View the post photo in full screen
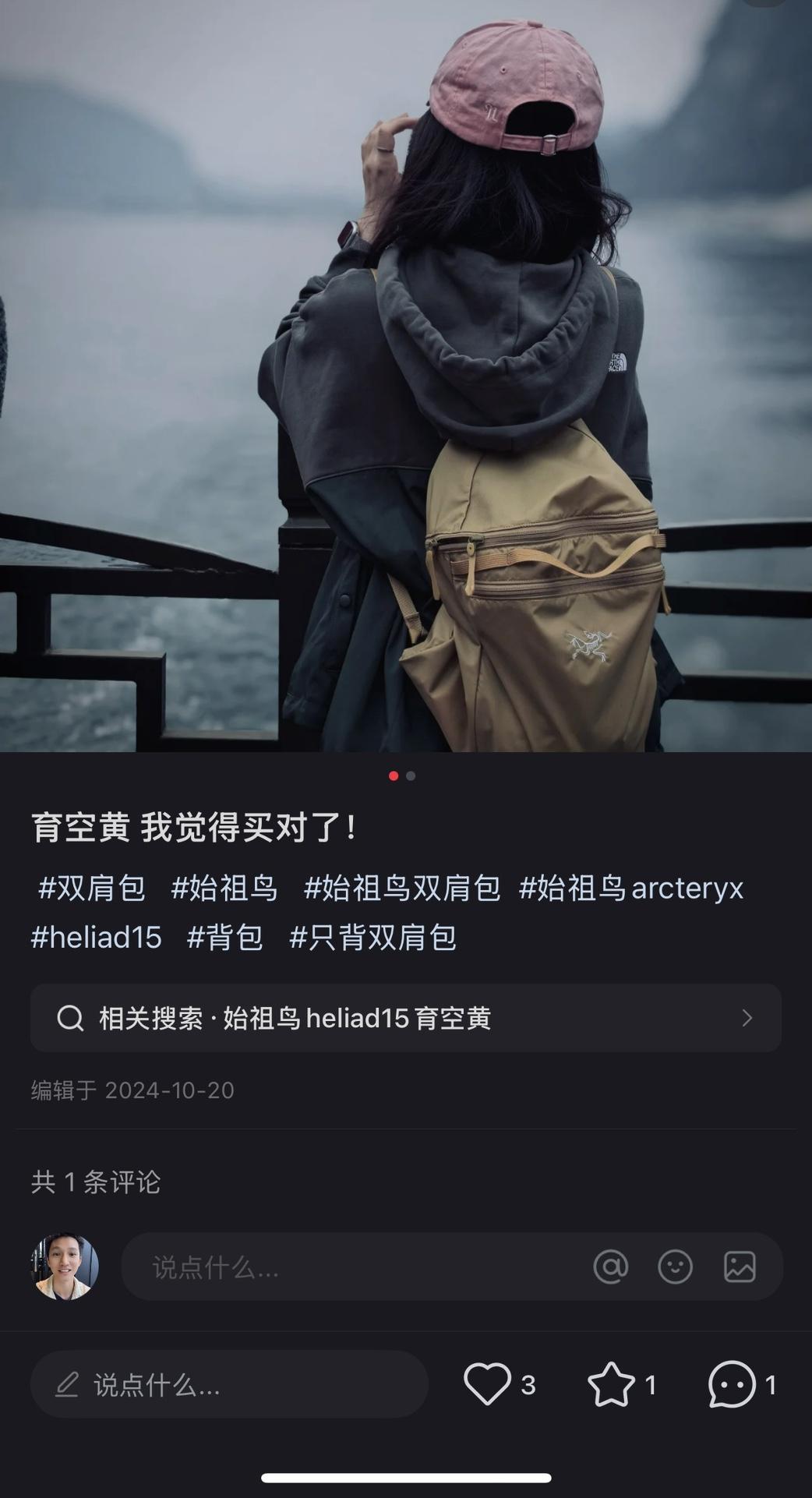 coord(405,374)
